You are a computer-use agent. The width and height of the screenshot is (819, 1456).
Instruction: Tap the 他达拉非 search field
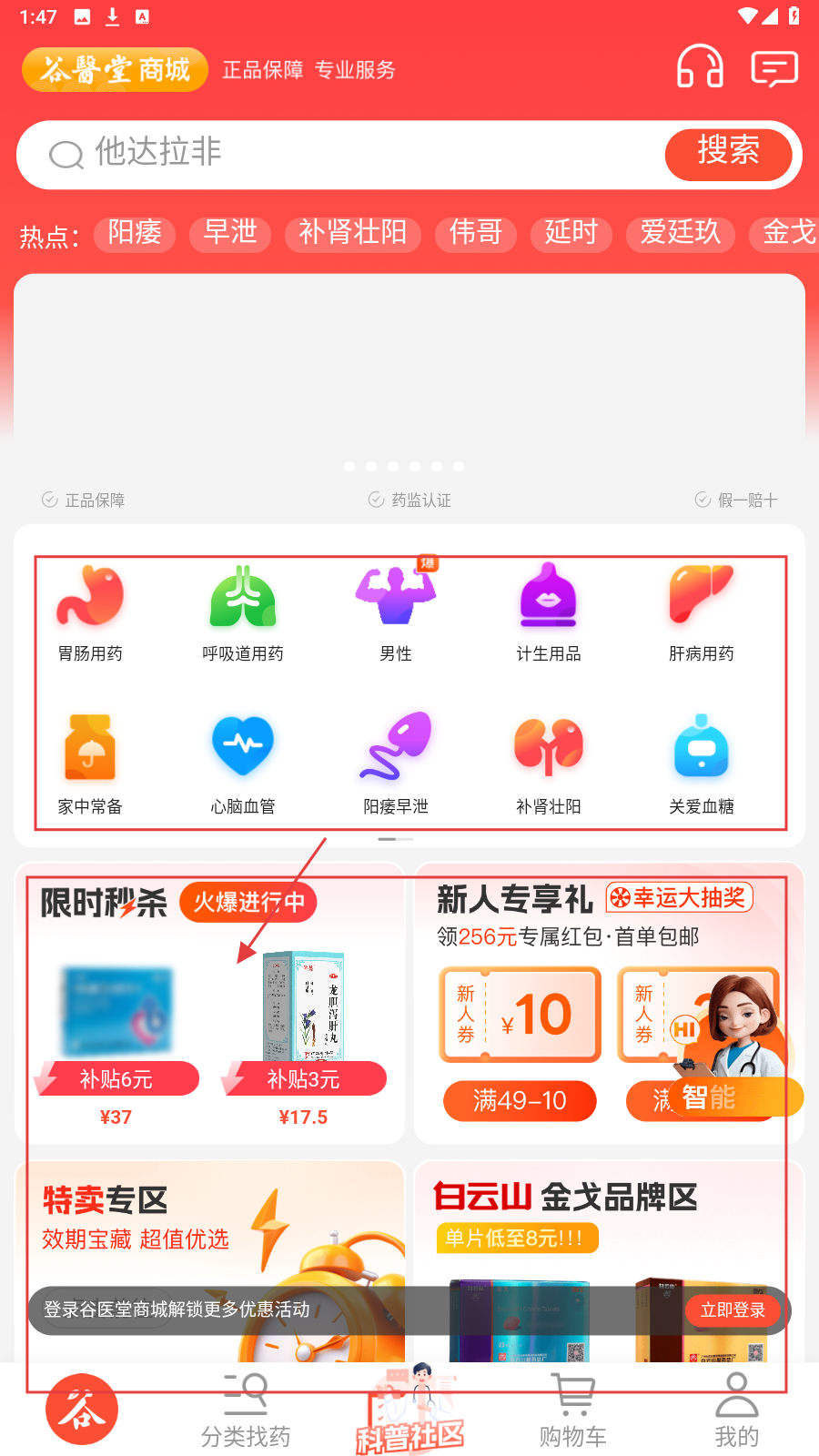[x=346, y=154]
